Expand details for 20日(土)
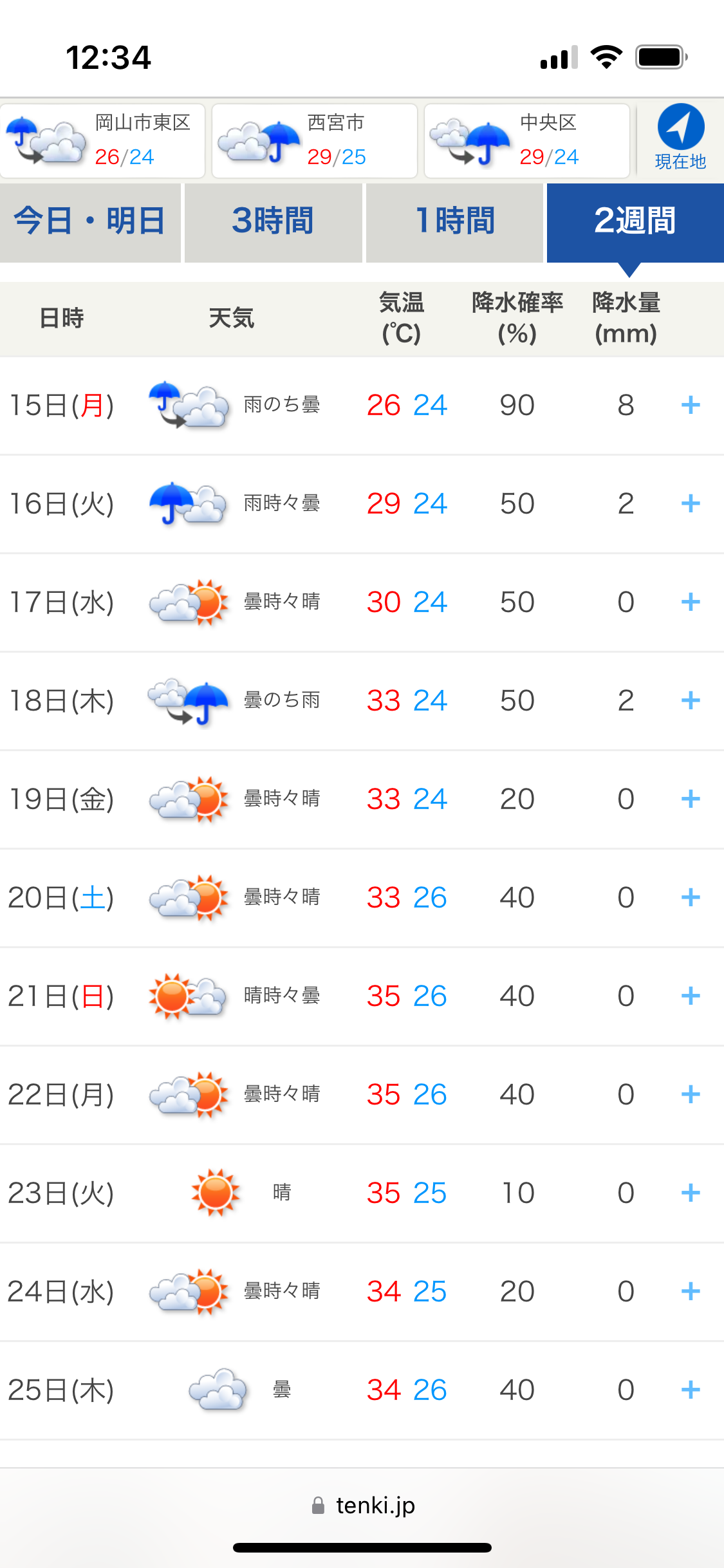This screenshot has width=724, height=1568. pyautogui.click(x=691, y=898)
